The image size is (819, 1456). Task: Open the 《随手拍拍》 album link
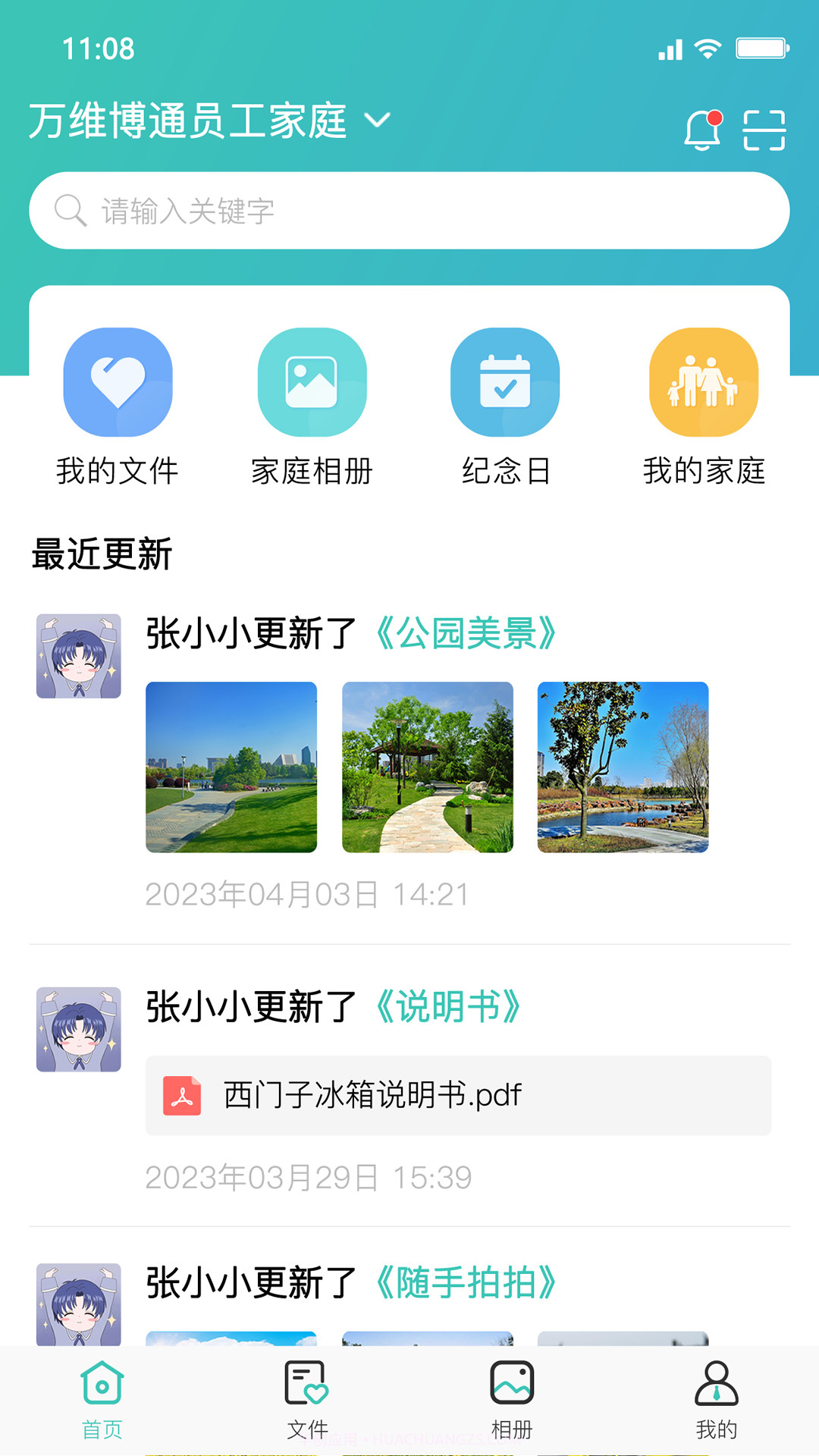[x=467, y=1282]
